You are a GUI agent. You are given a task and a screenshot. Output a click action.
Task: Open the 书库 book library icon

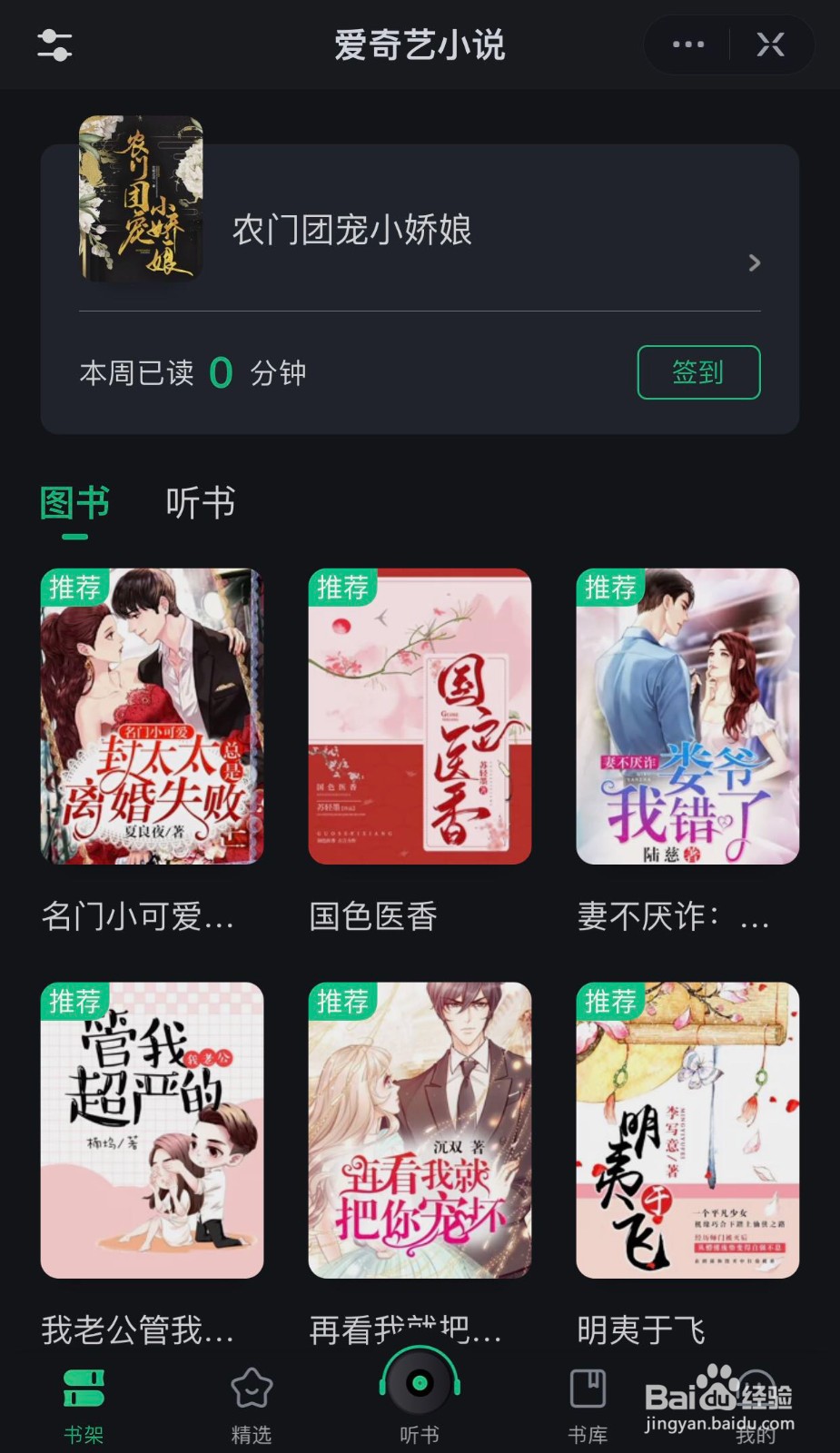[x=588, y=1389]
